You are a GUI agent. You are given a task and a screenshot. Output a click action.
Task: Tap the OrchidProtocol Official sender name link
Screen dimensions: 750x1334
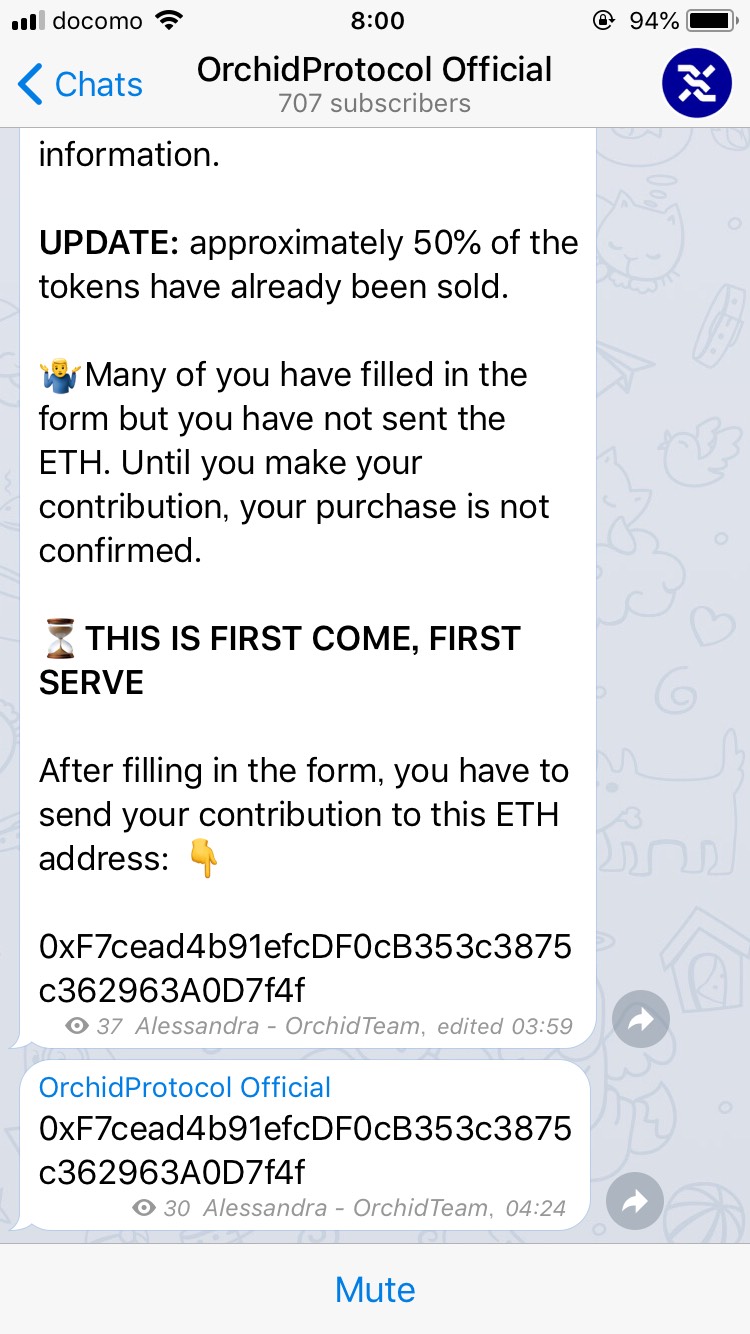(x=184, y=1087)
